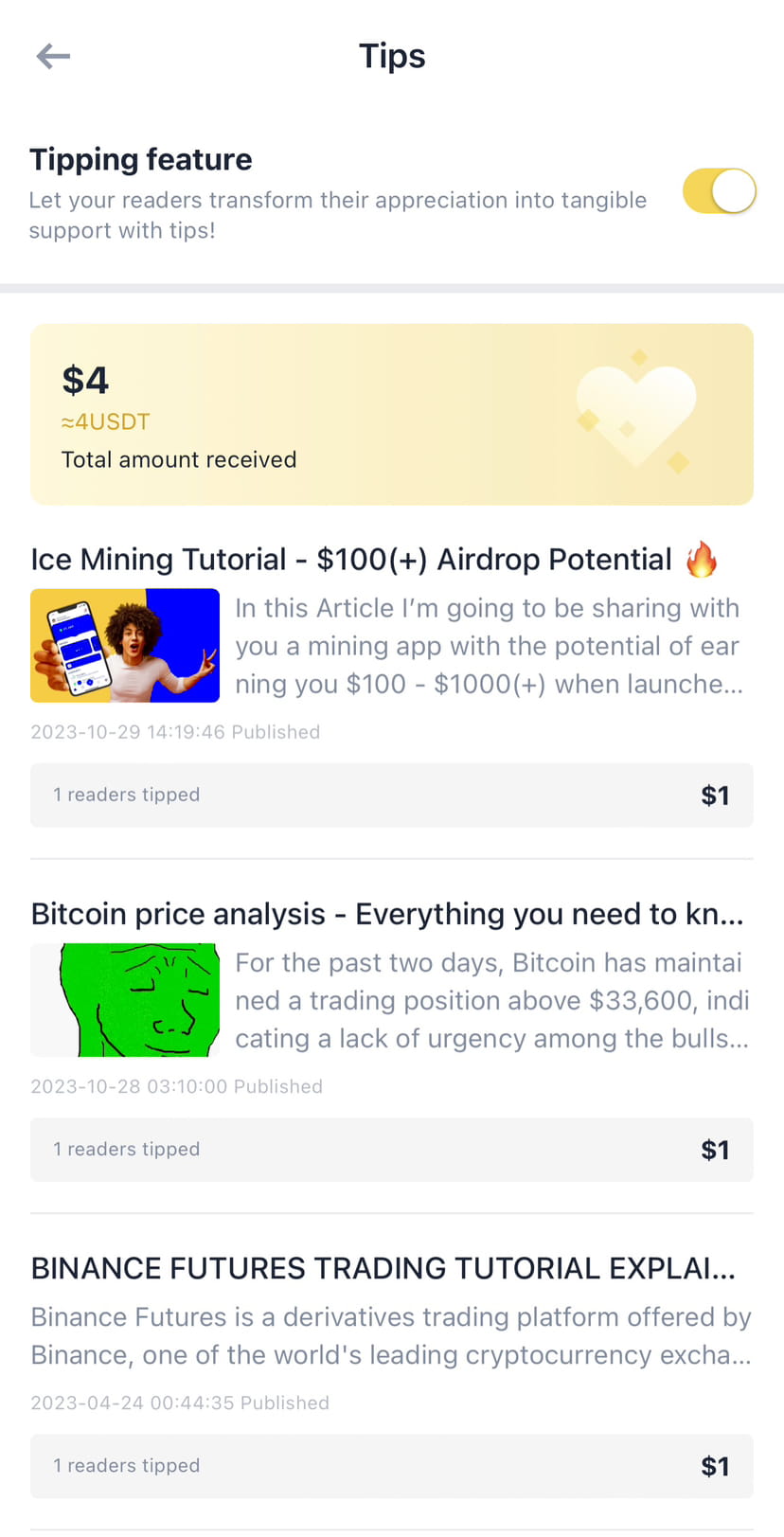Viewport: 784px width, 1537px height.
Task: Disable the Tipping feature switch
Action: 720,190
